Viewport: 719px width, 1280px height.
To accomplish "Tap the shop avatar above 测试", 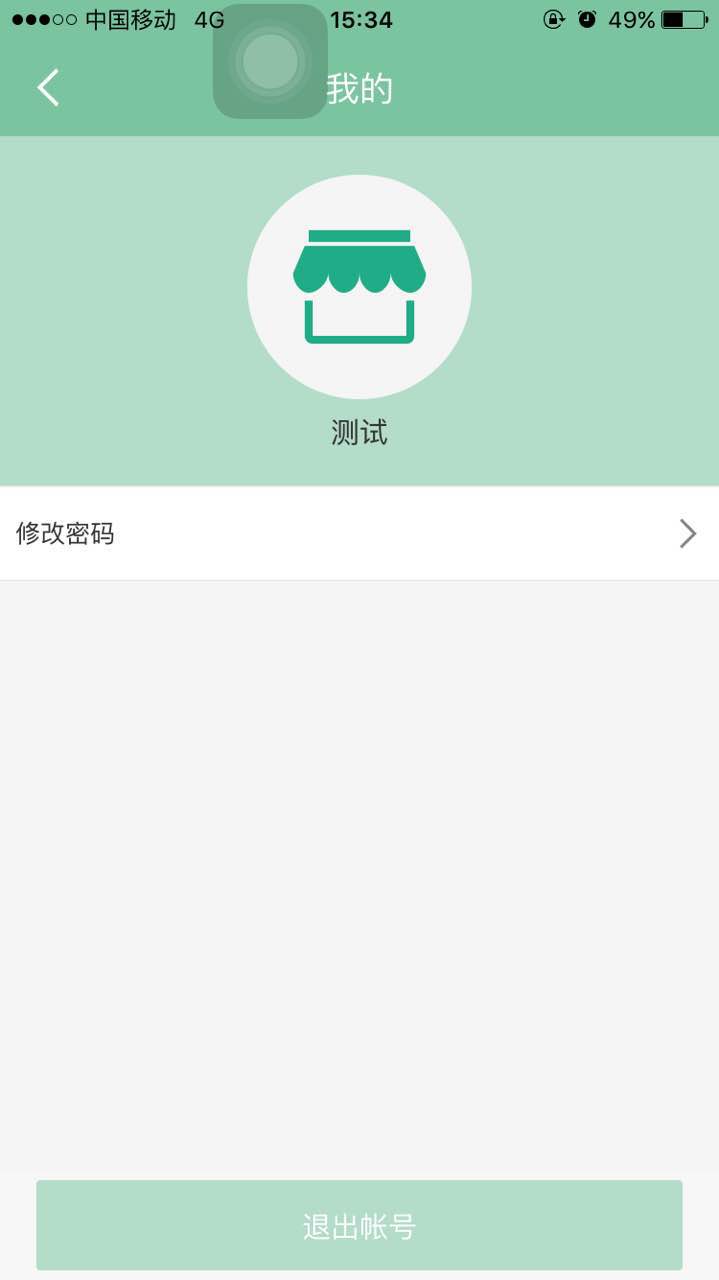I will (x=359, y=287).
